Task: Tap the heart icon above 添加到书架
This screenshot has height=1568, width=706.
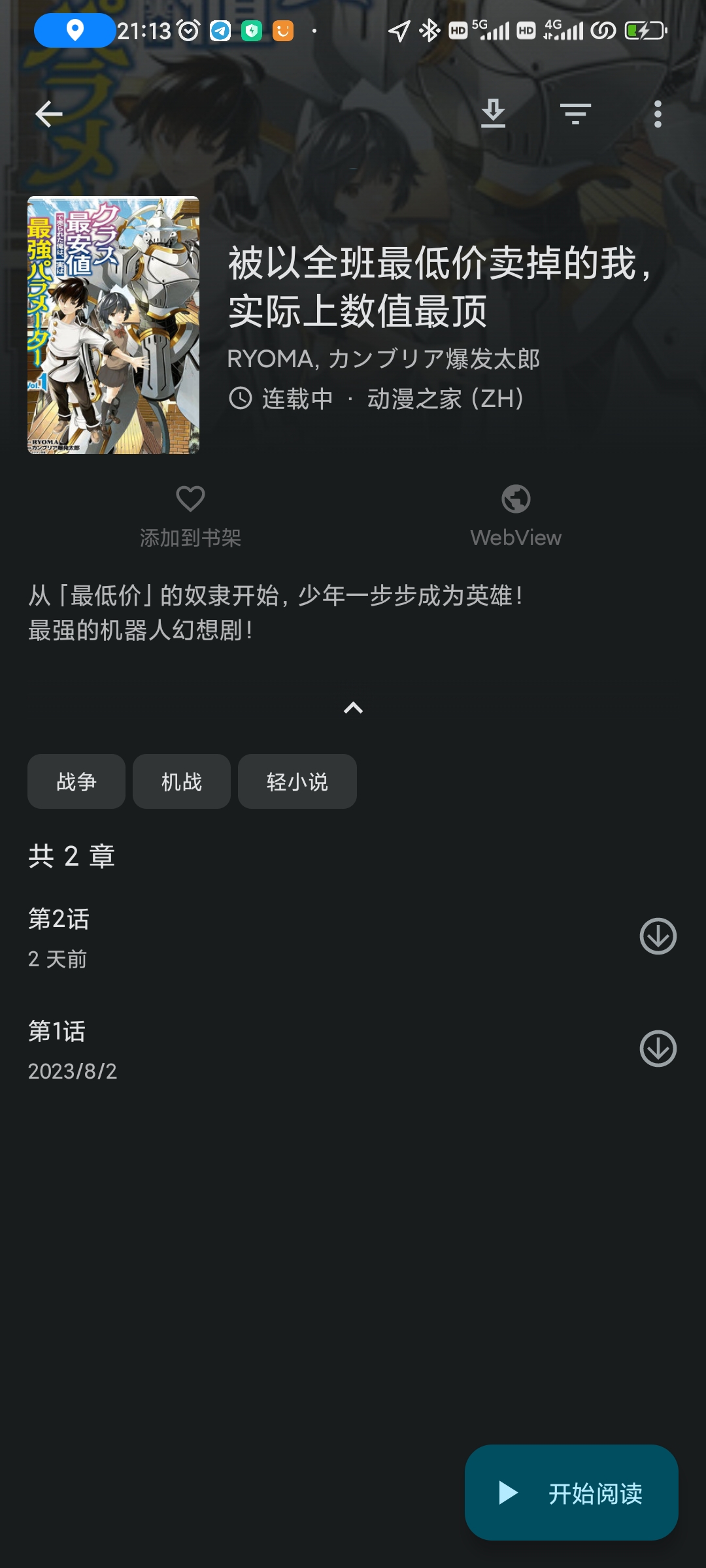Action: point(190,500)
